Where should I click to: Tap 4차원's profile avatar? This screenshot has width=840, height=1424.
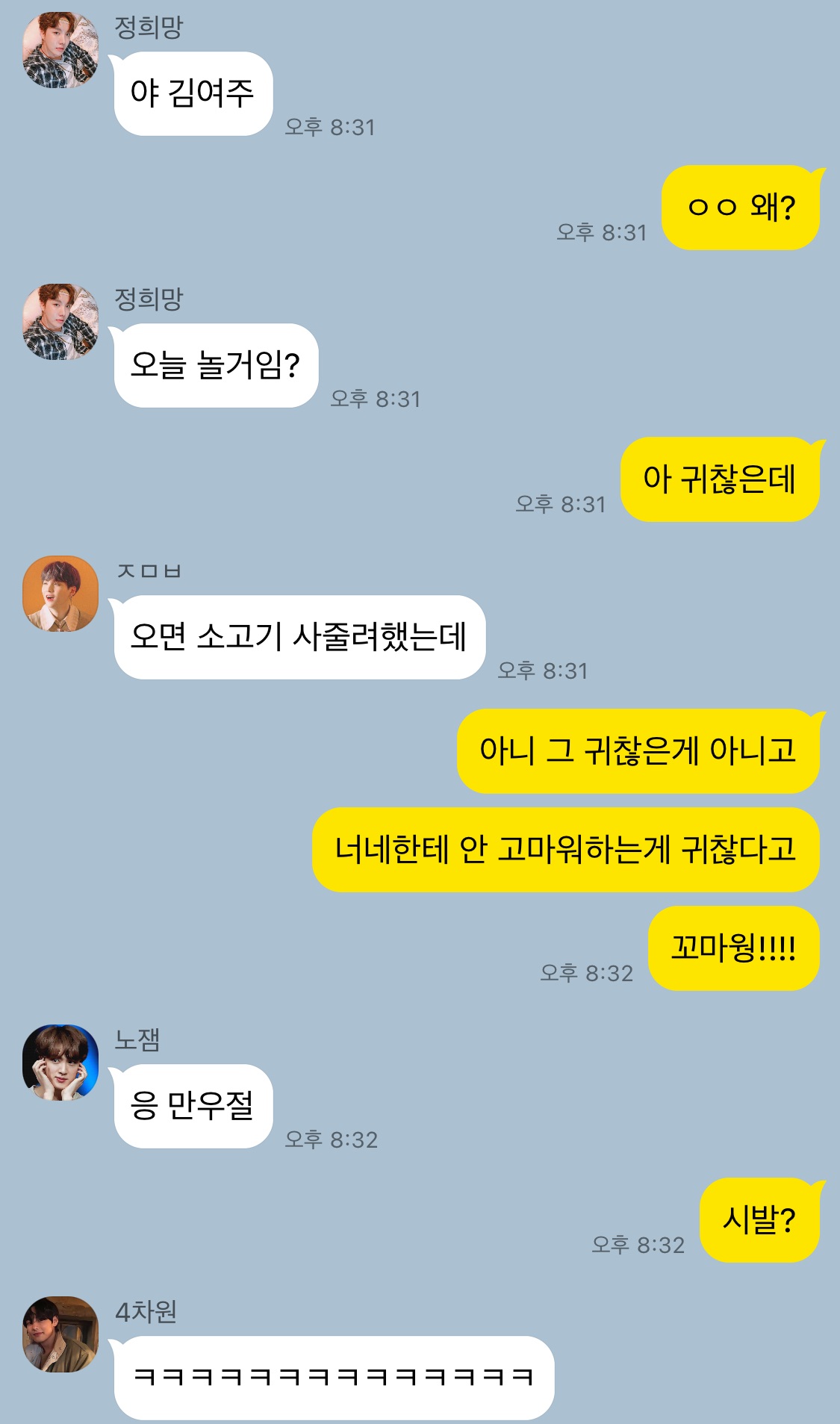(60, 1334)
